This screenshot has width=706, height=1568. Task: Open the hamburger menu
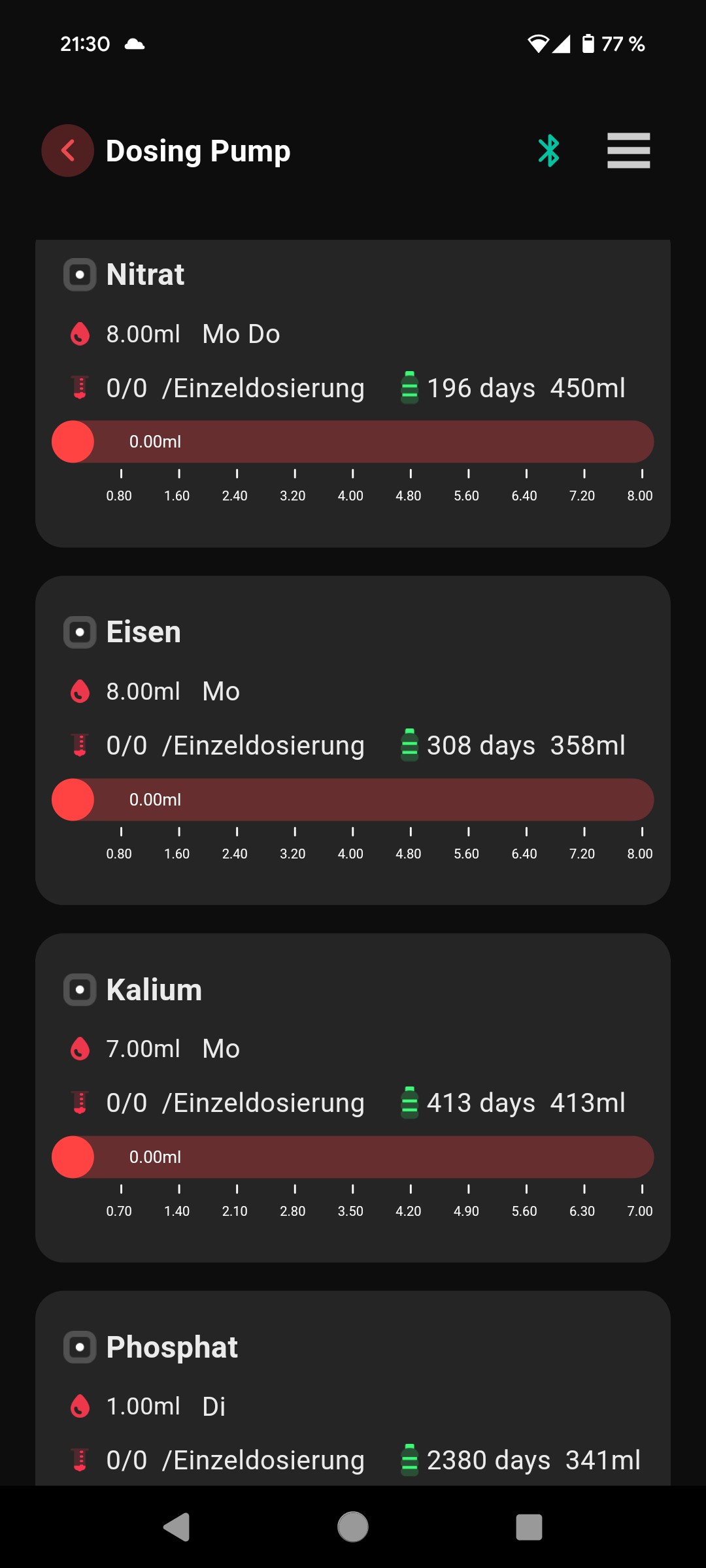628,151
